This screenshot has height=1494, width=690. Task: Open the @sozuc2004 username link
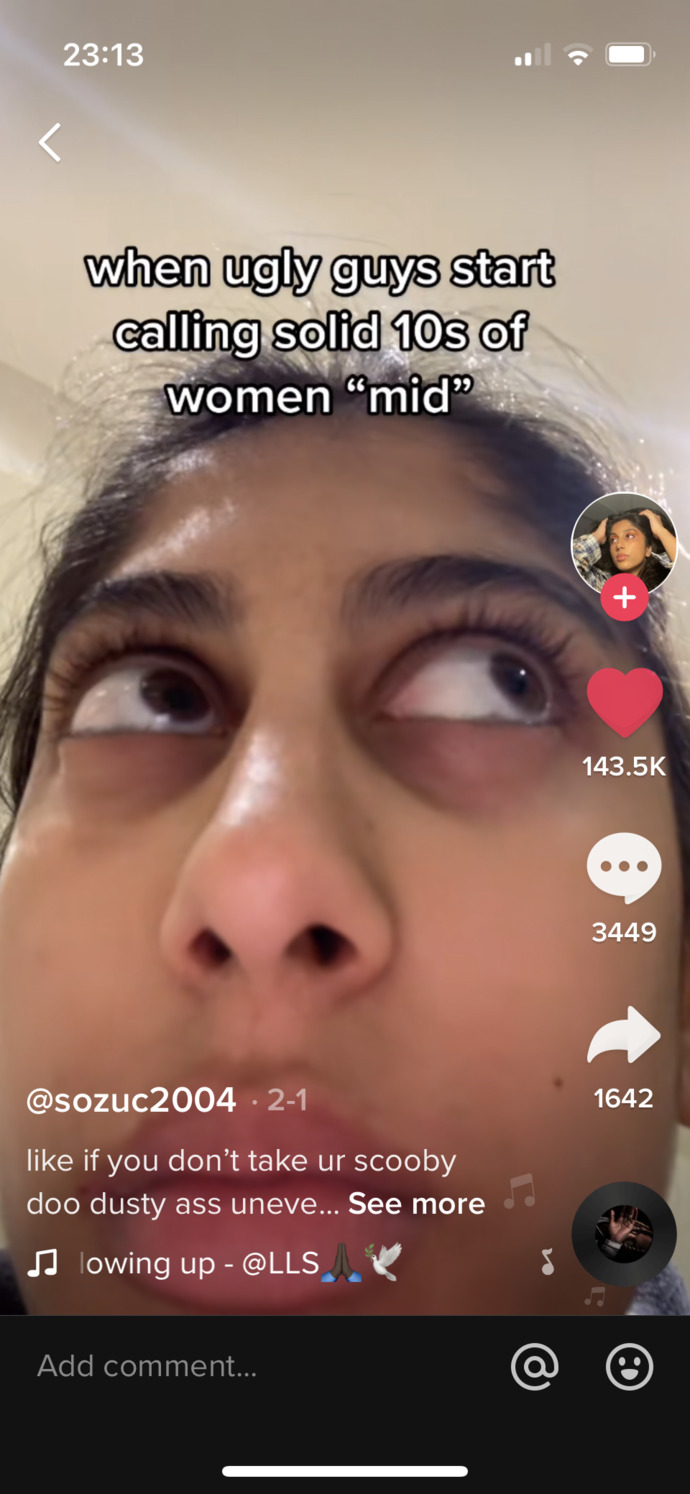131,1101
